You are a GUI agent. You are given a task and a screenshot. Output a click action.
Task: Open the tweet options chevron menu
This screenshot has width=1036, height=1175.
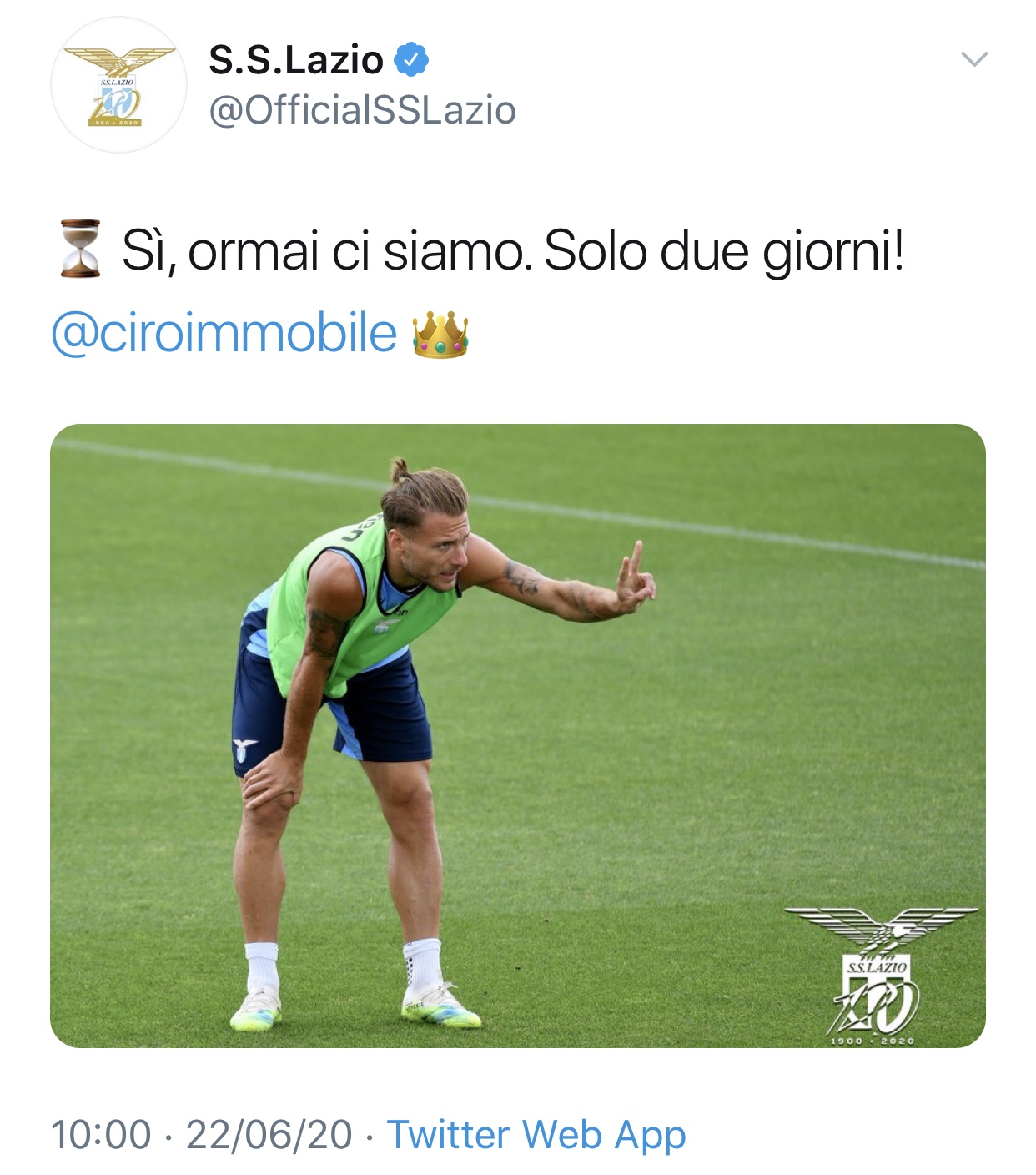point(973,59)
